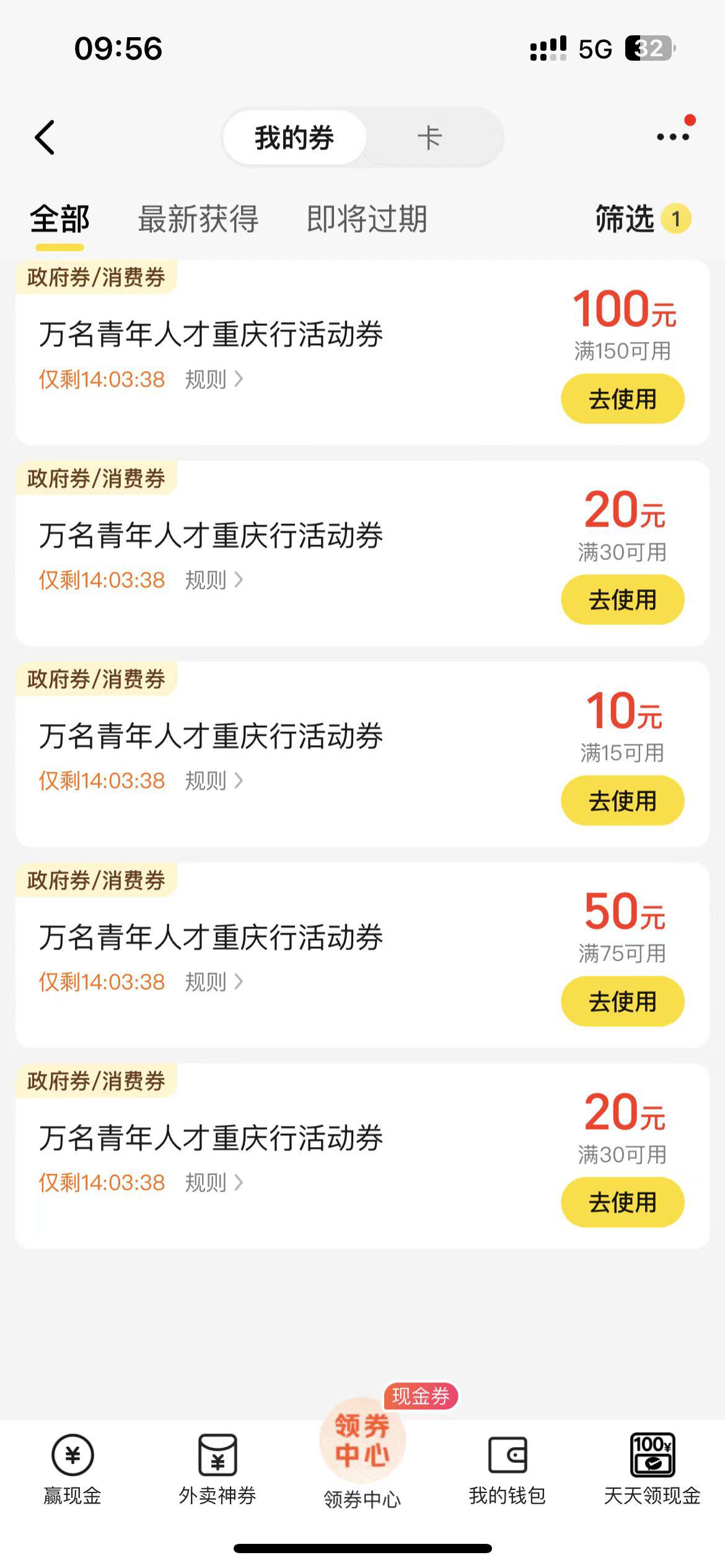725x1568 pixels.
Task: Go back using the top-left arrow
Action: 45,137
